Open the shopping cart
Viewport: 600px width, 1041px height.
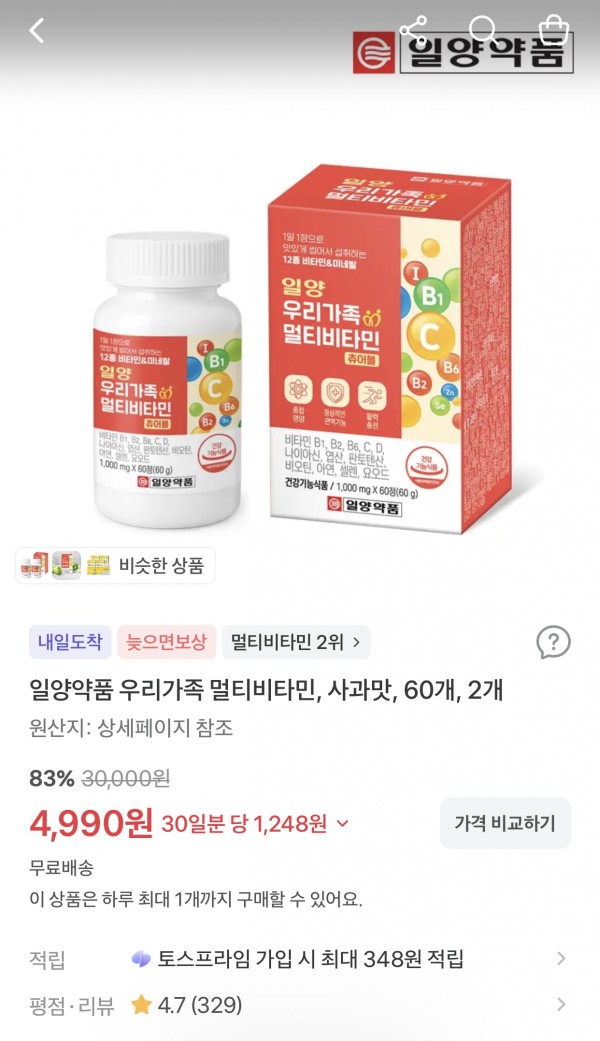click(x=553, y=29)
